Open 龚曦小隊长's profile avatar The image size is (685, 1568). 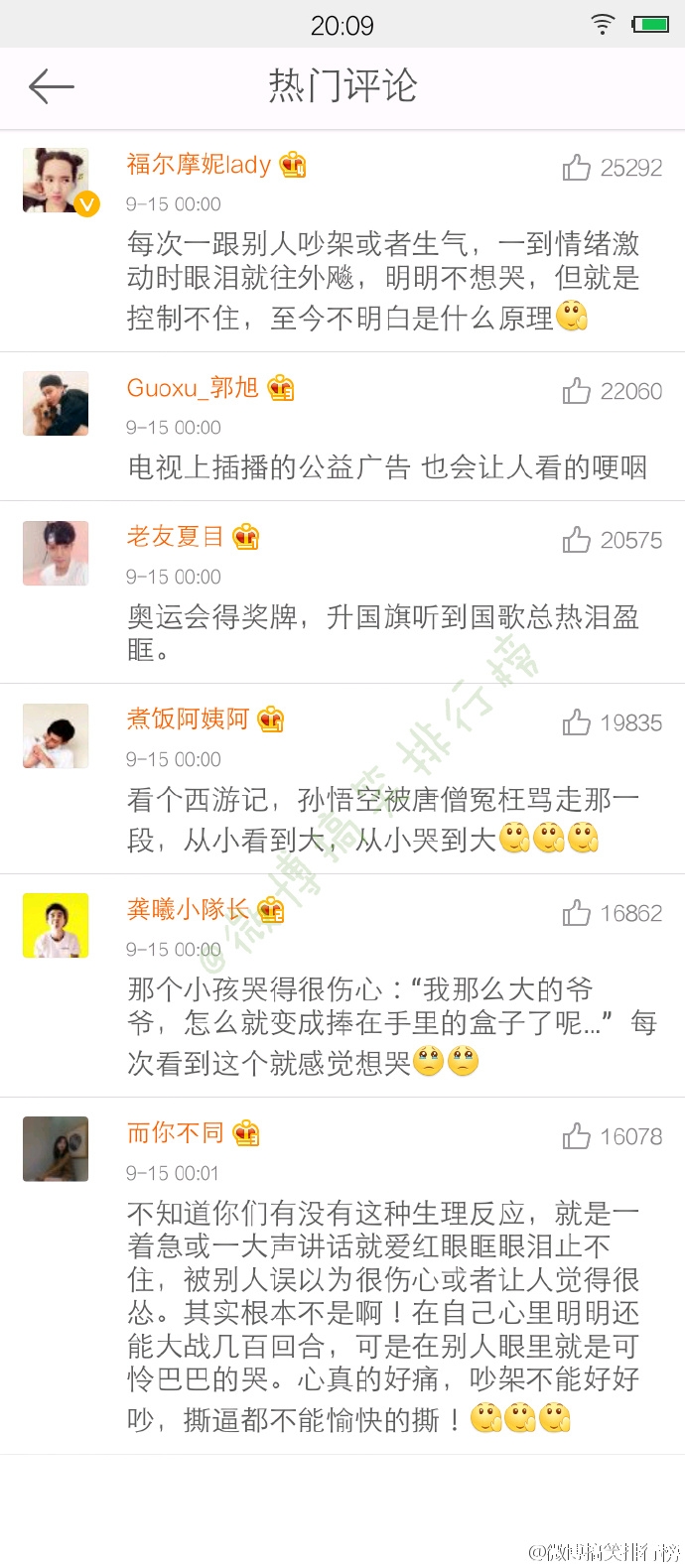[56, 926]
